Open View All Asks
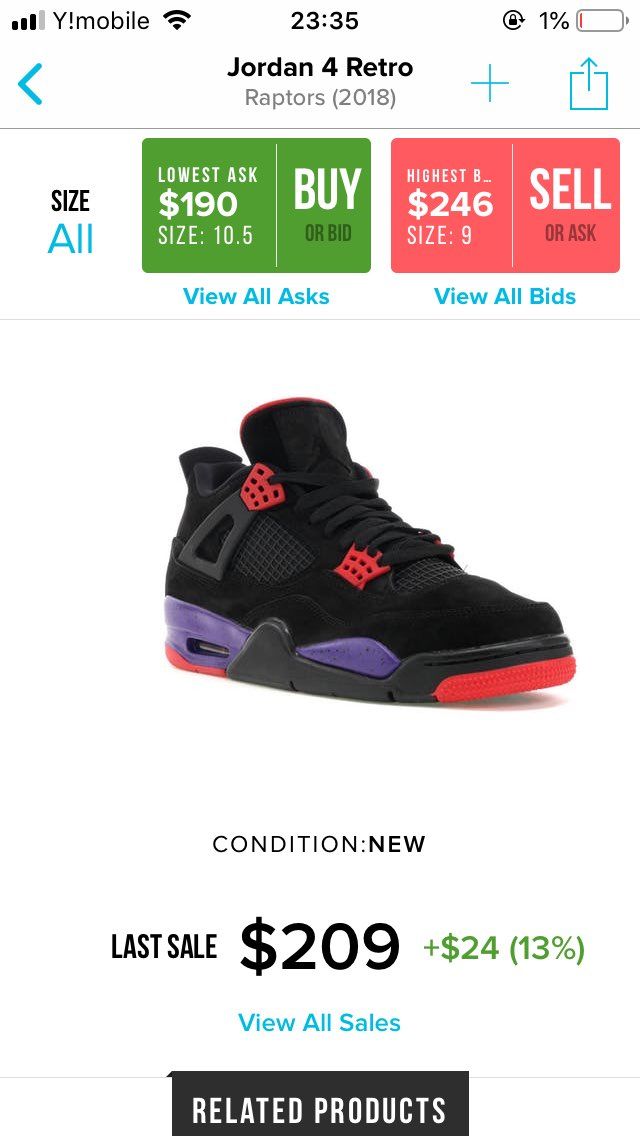The width and height of the screenshot is (640, 1136). point(256,296)
